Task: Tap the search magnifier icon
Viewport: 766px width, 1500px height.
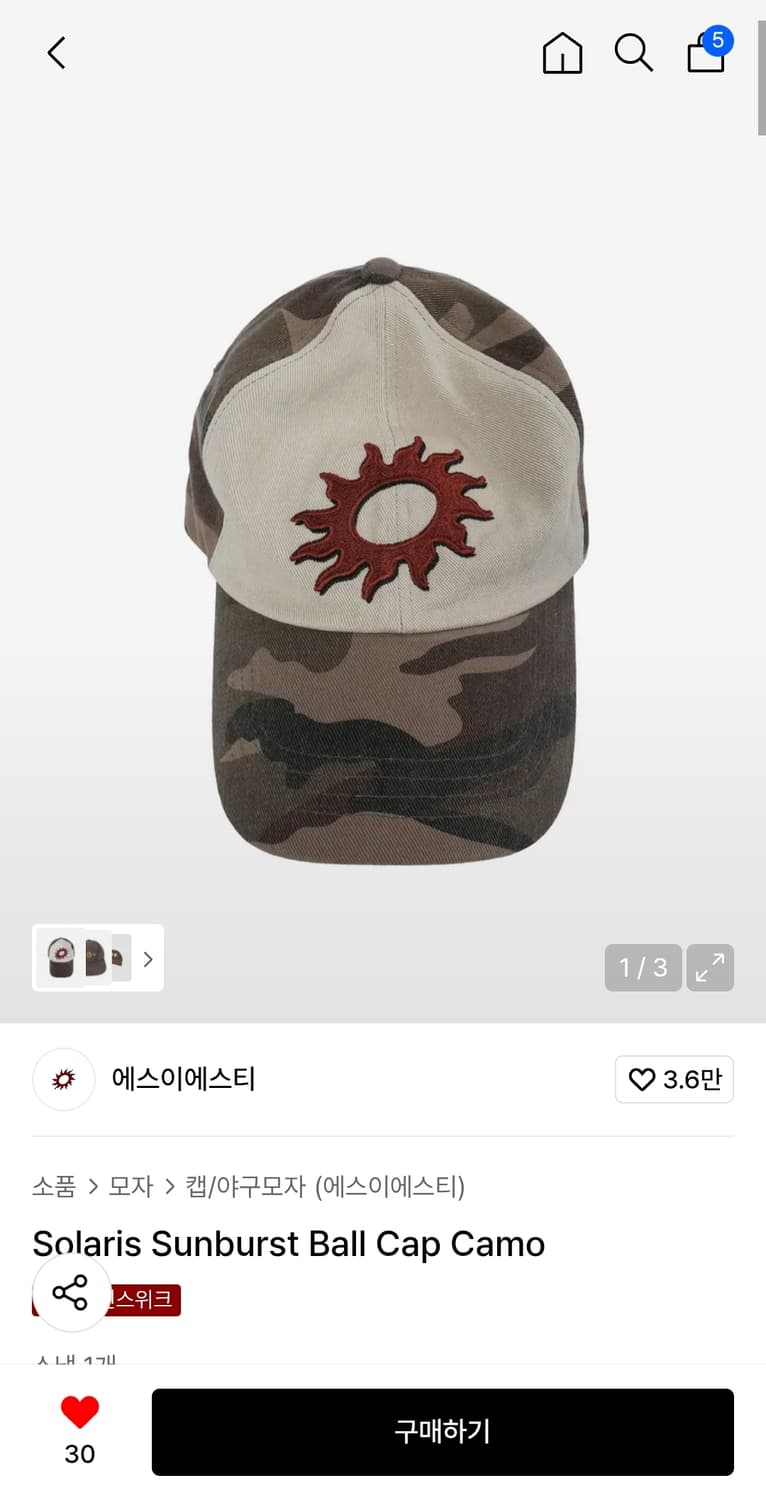Action: 634,54
